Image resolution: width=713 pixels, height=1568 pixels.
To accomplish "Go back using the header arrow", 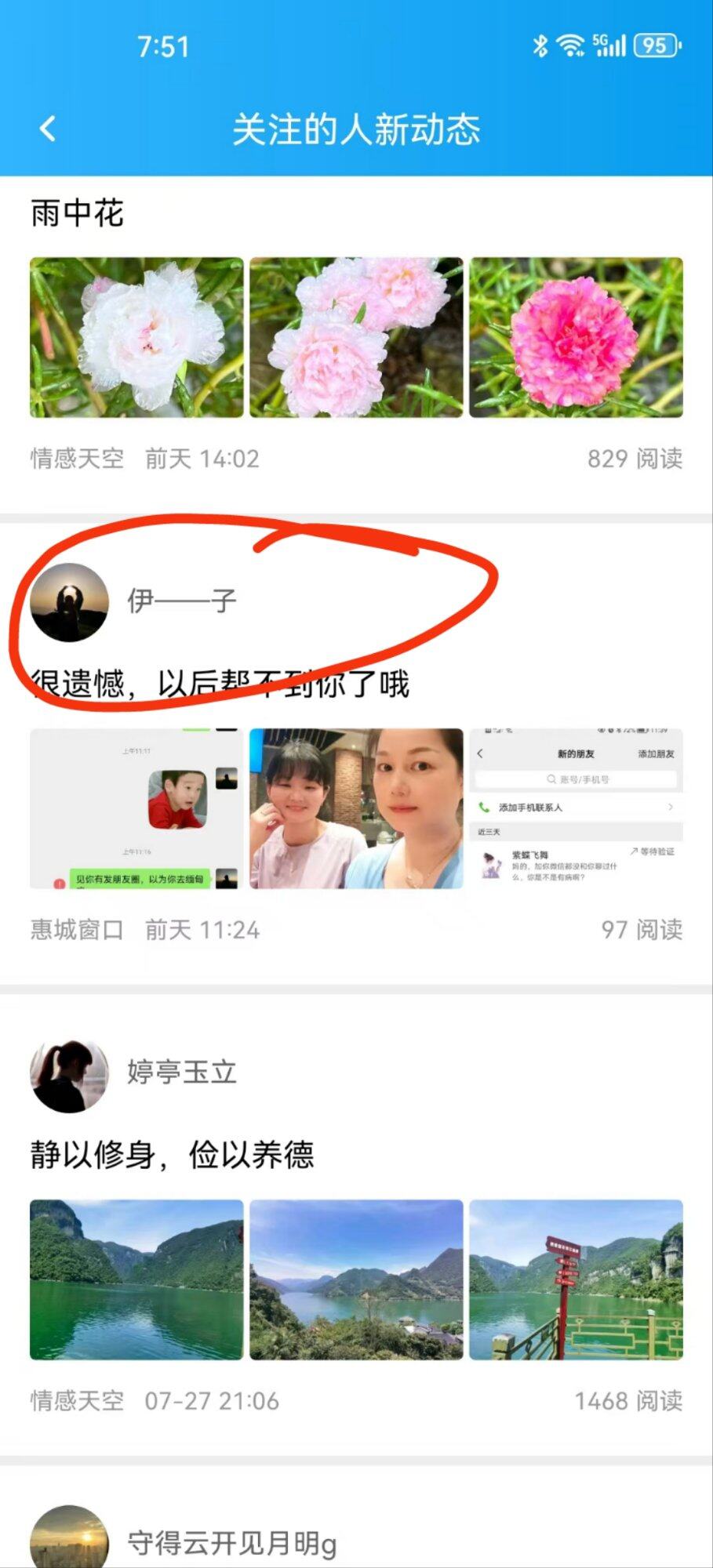I will pos(48,129).
